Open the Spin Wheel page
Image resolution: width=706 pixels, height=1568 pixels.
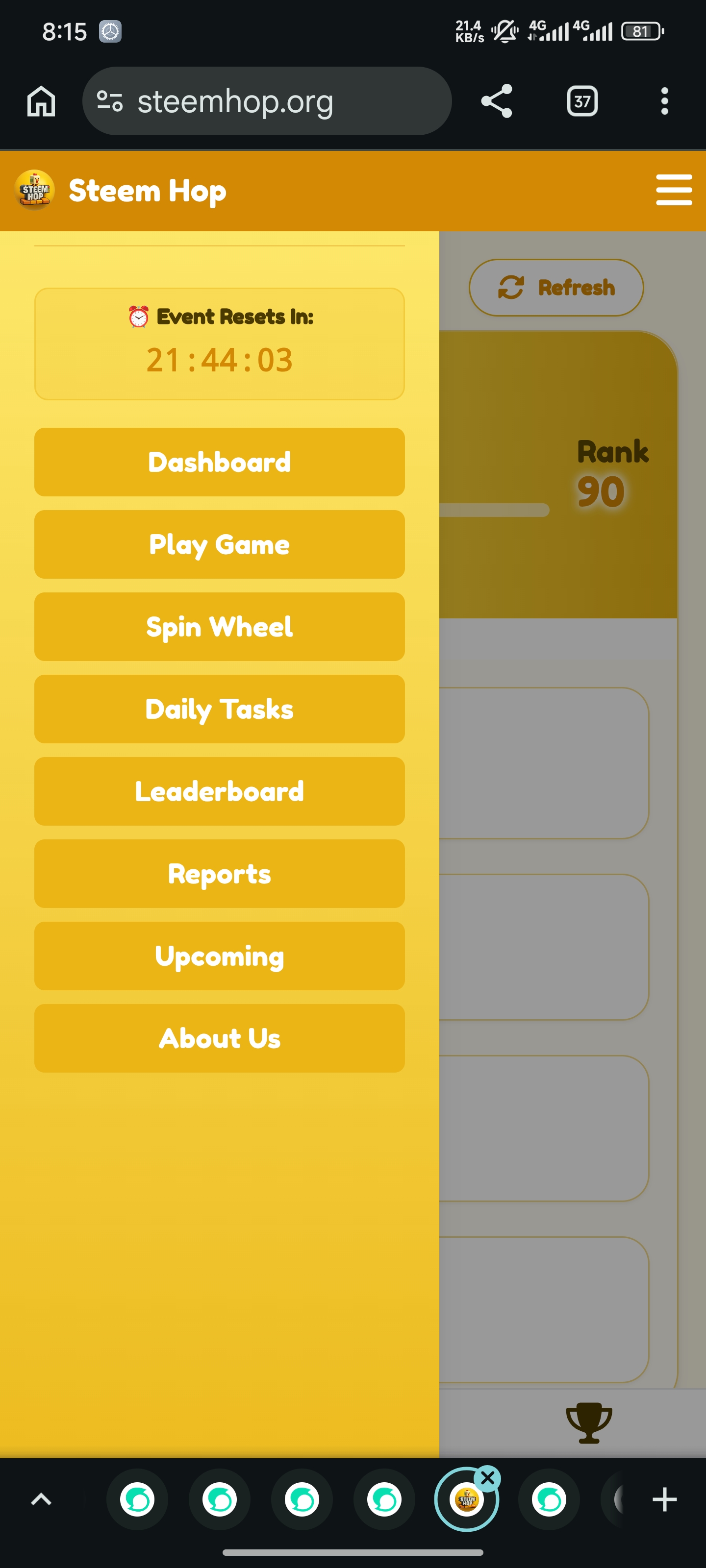point(219,626)
